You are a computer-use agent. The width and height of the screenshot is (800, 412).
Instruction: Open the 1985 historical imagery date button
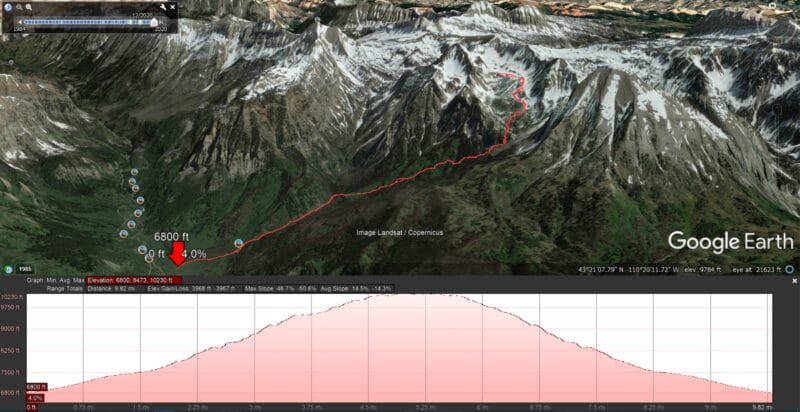[23, 269]
